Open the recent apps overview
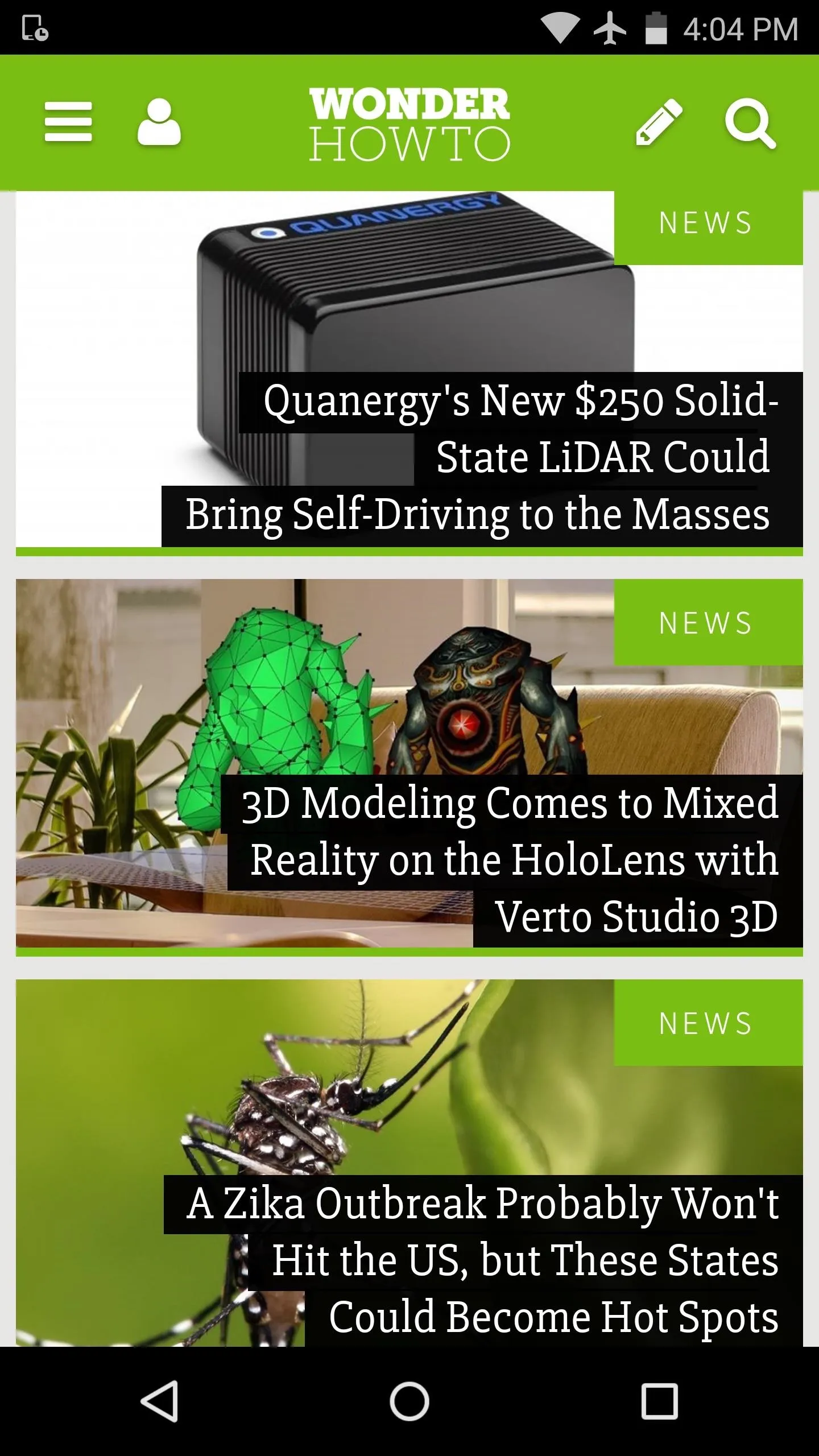The width and height of the screenshot is (819, 1456). [x=660, y=1401]
